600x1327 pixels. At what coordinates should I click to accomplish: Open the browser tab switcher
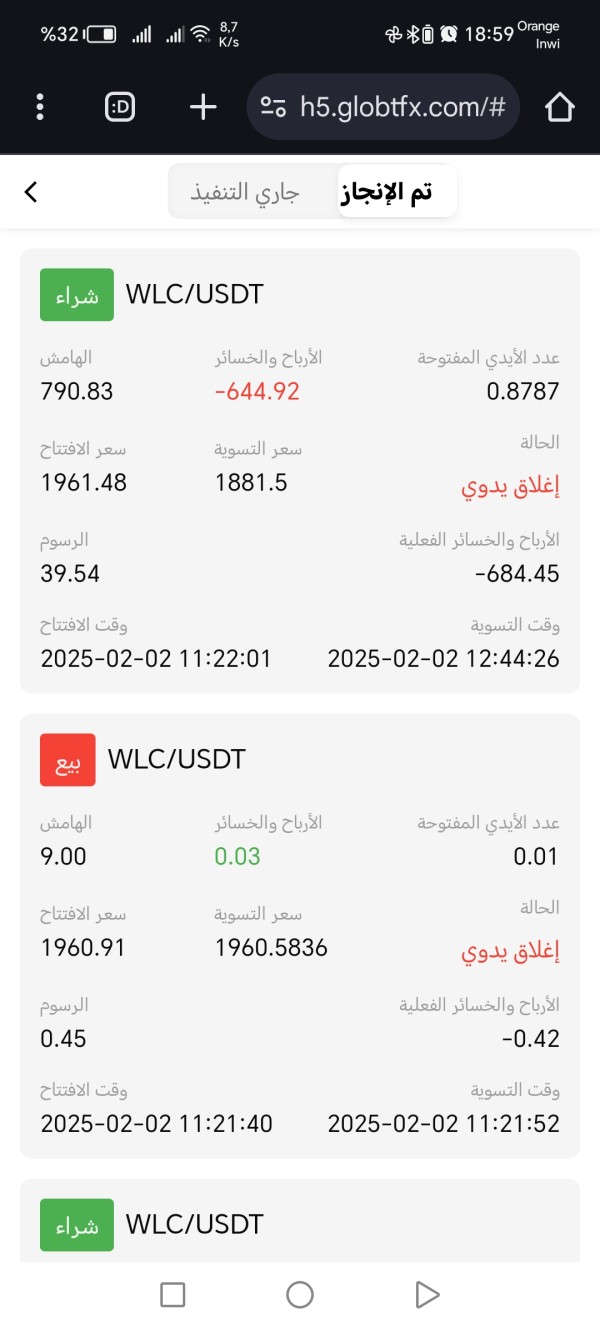point(120,107)
